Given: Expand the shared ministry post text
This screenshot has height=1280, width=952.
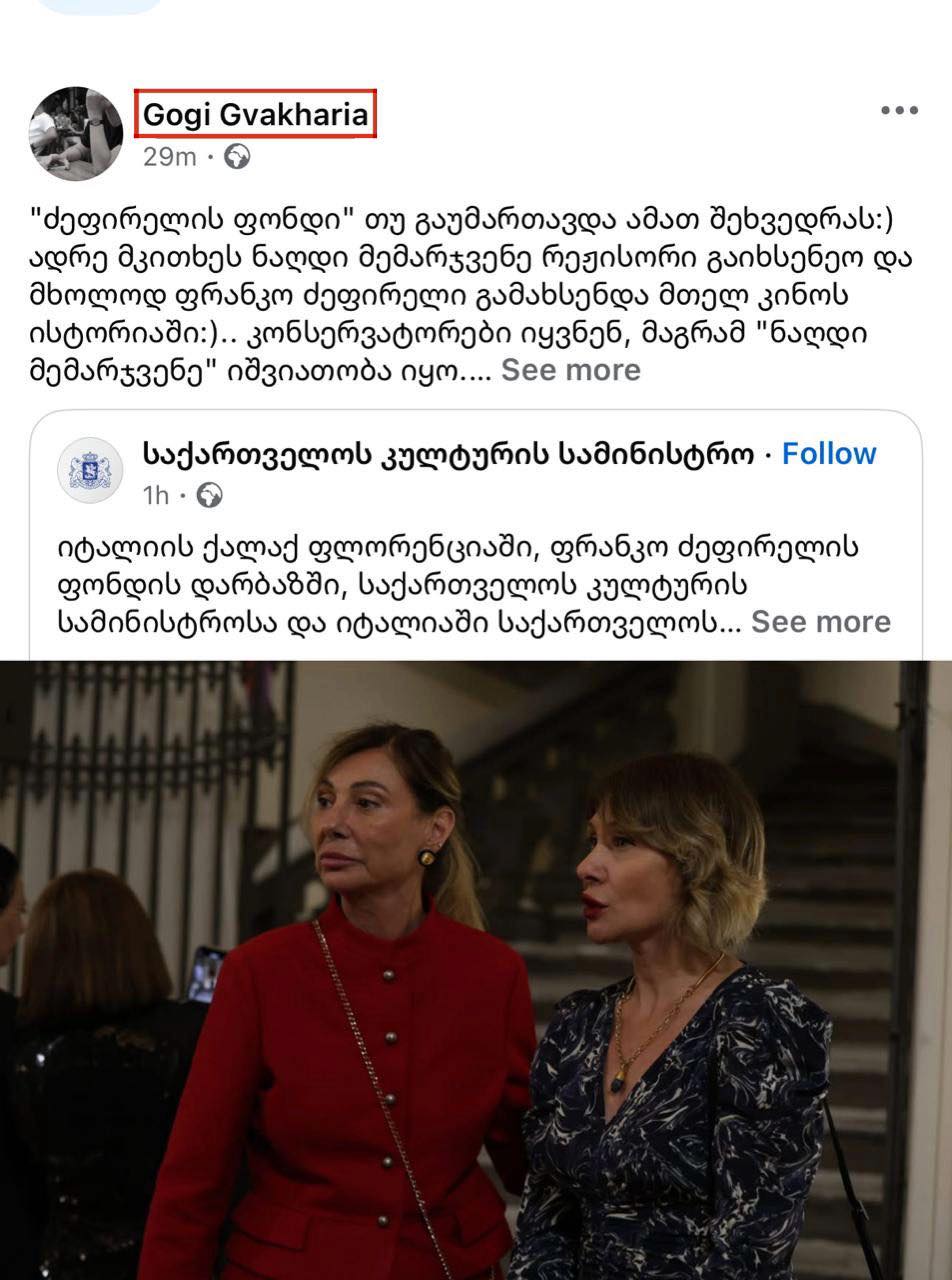Looking at the screenshot, I should [820, 622].
